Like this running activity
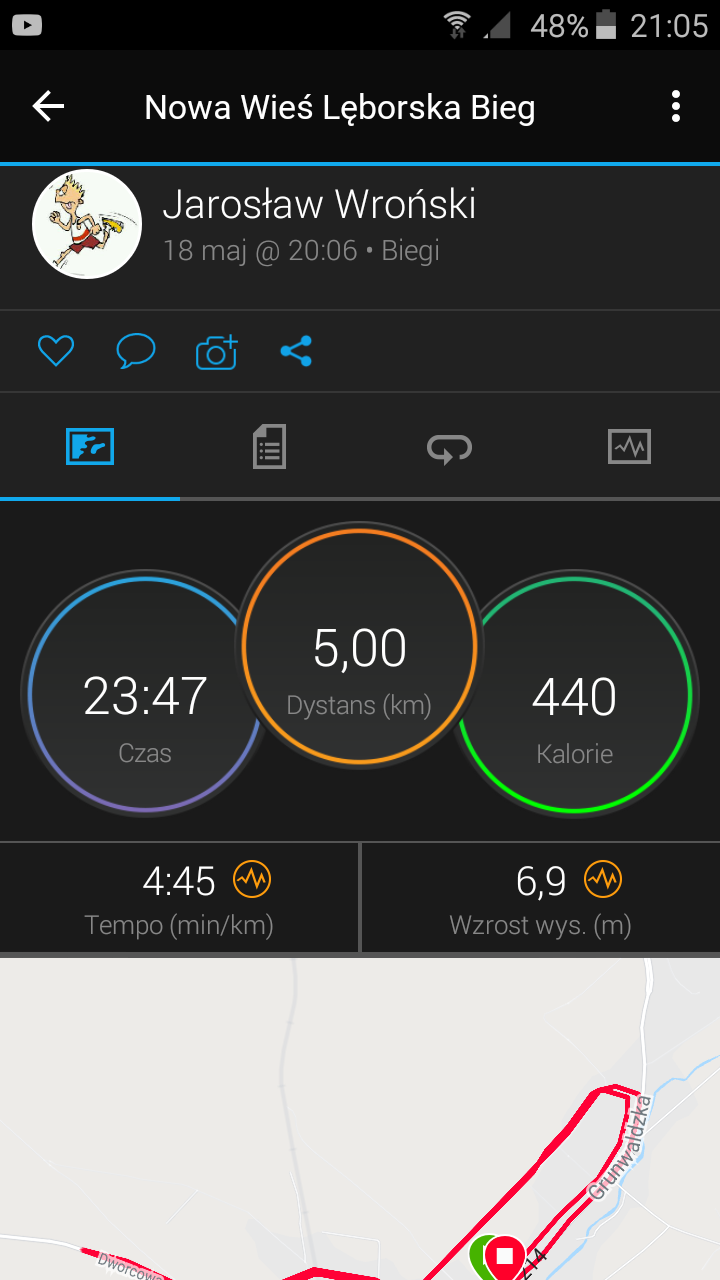This screenshot has height=1280, width=720. coord(56,351)
